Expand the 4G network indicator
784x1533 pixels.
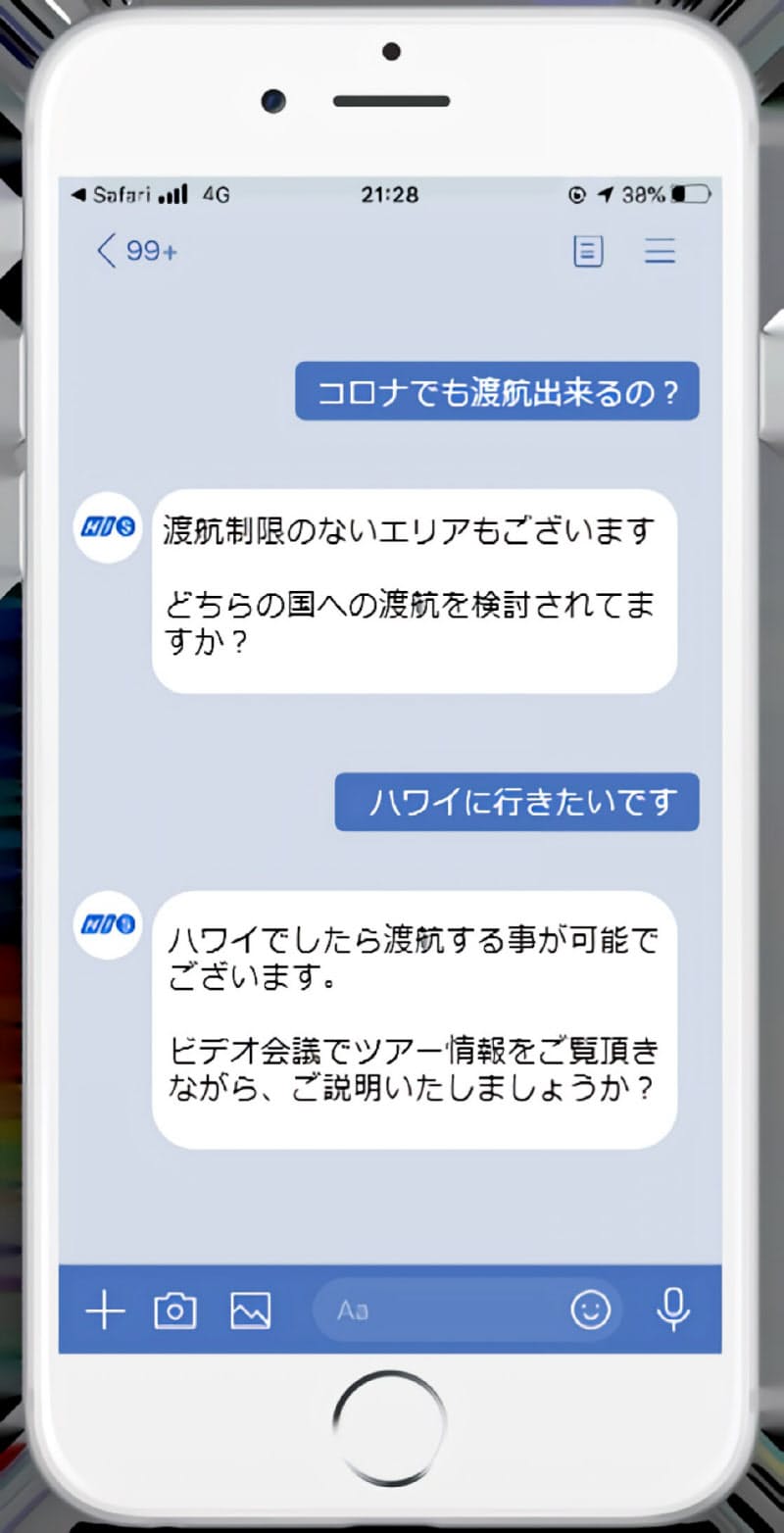(x=215, y=193)
